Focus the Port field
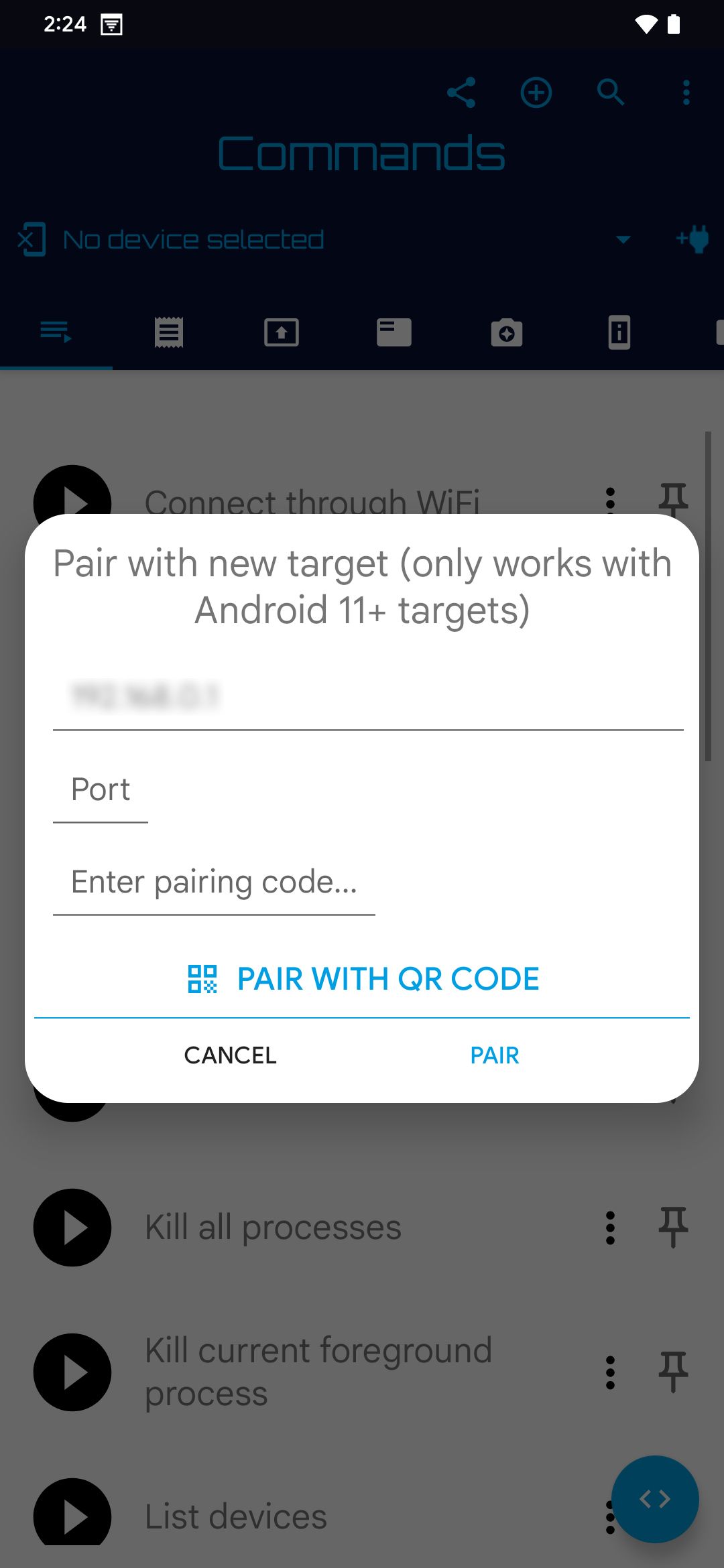Viewport: 724px width, 1568px height. tap(101, 791)
